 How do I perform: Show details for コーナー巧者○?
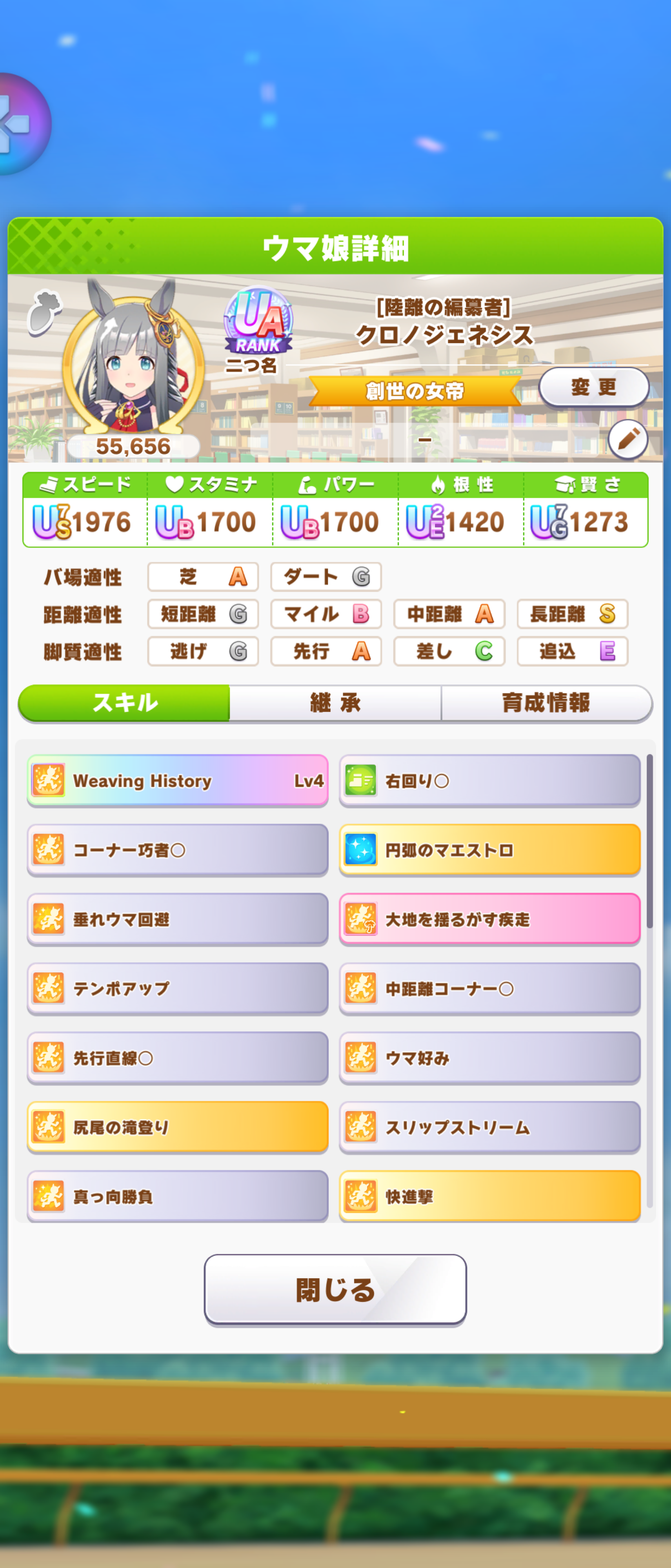pyautogui.click(x=178, y=850)
